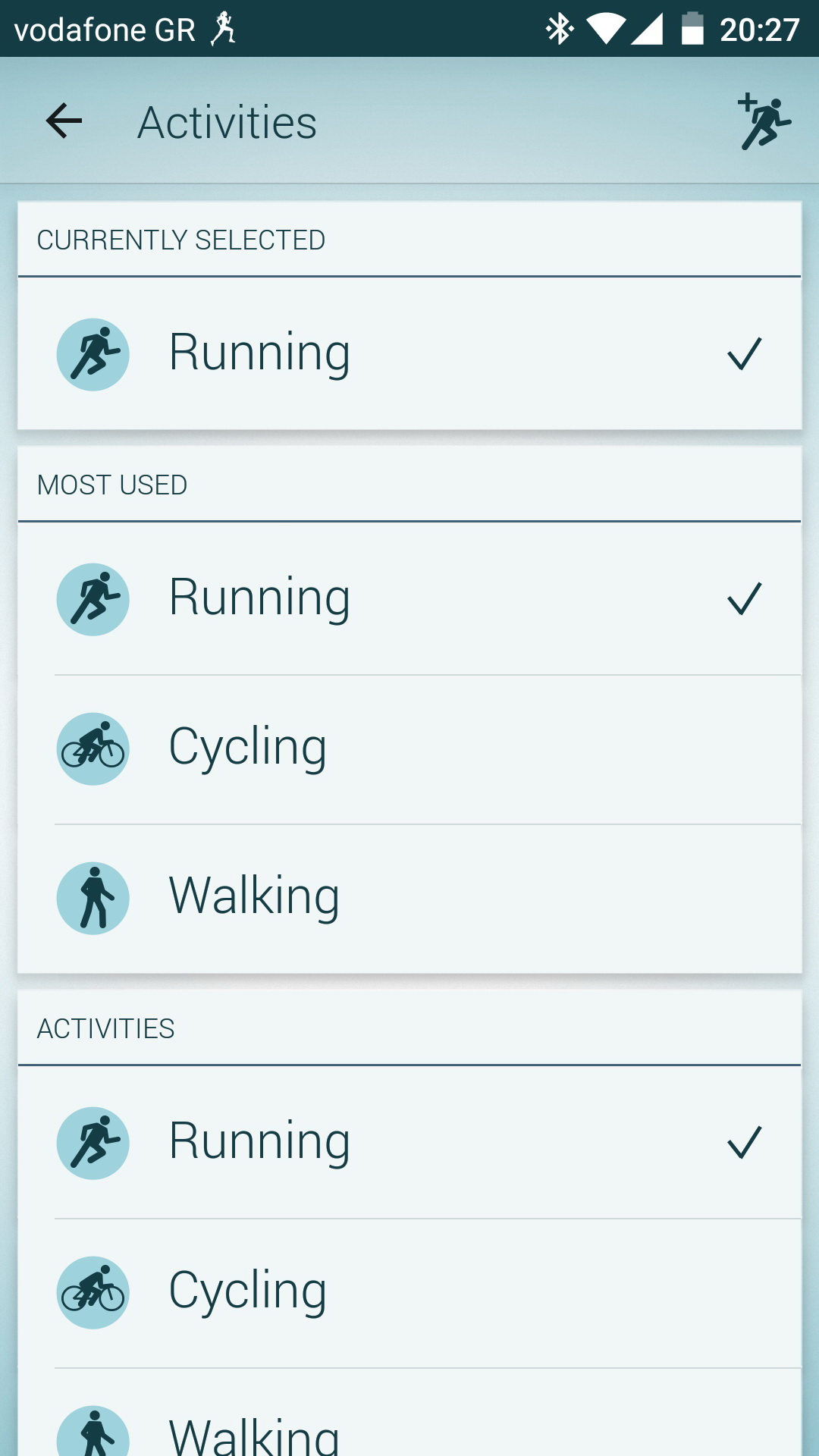Tap Running under Currently Selected

[409, 354]
